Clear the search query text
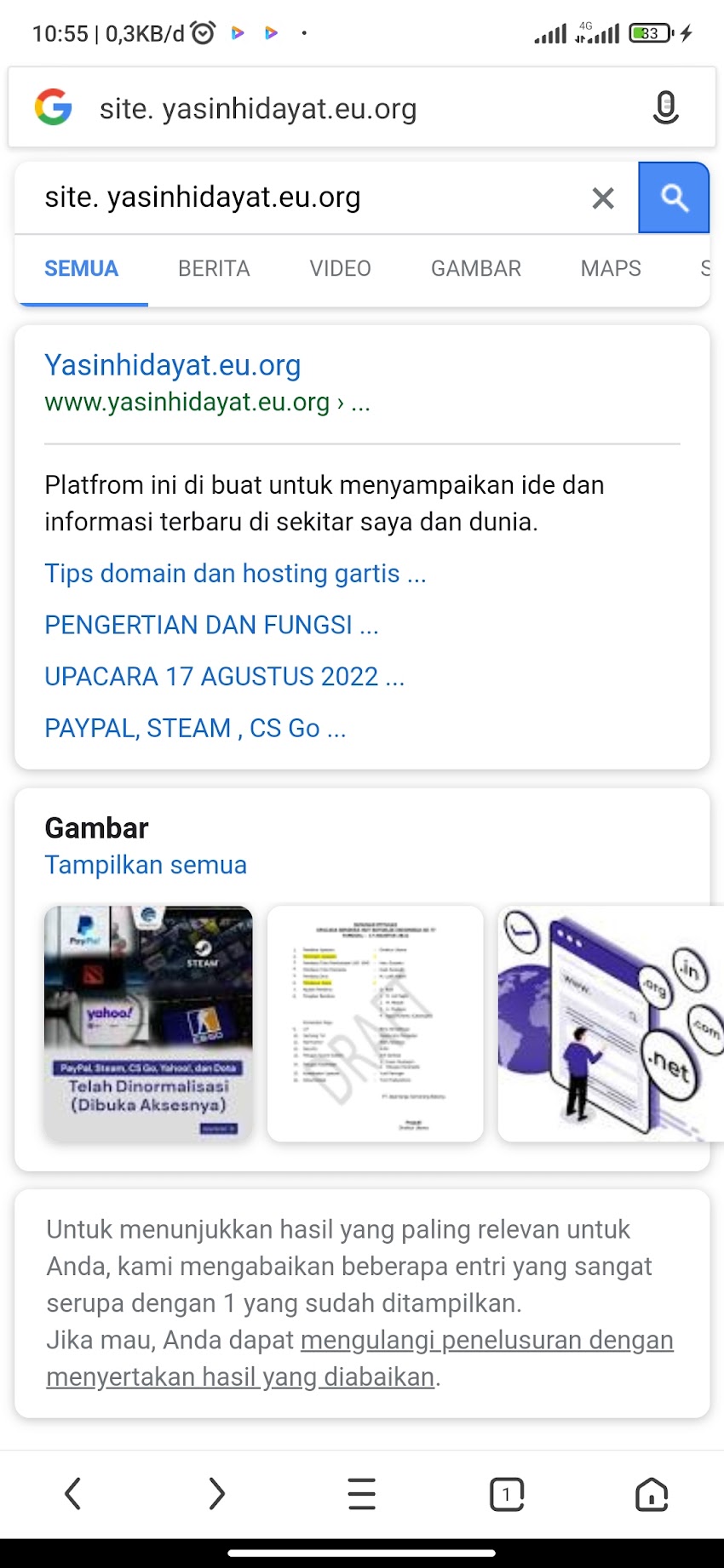This screenshot has width=724, height=1568. point(603,198)
